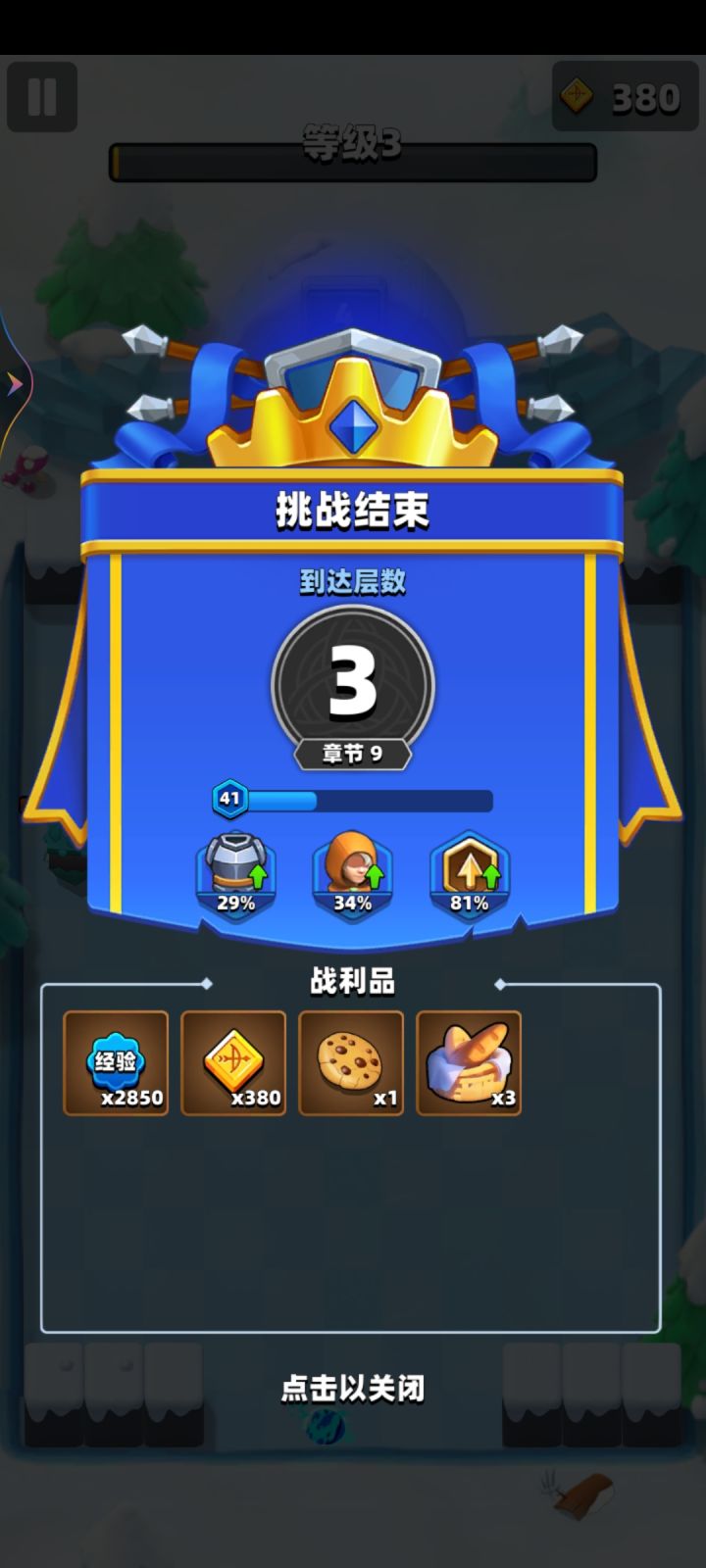The height and width of the screenshot is (1568, 706).
Task: Tap the gold token reward x380
Action: [233, 1063]
